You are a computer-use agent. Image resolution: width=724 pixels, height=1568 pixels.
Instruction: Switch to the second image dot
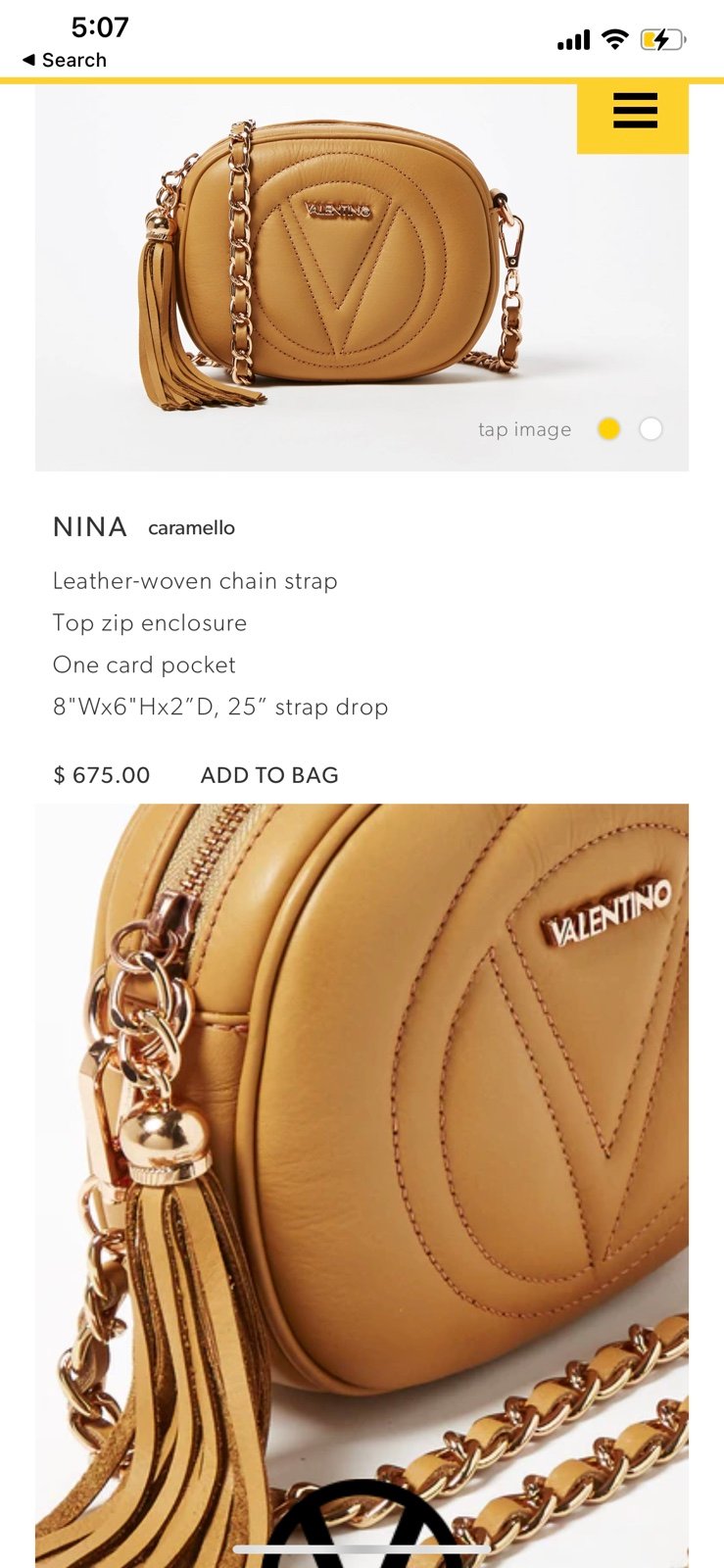(x=651, y=429)
